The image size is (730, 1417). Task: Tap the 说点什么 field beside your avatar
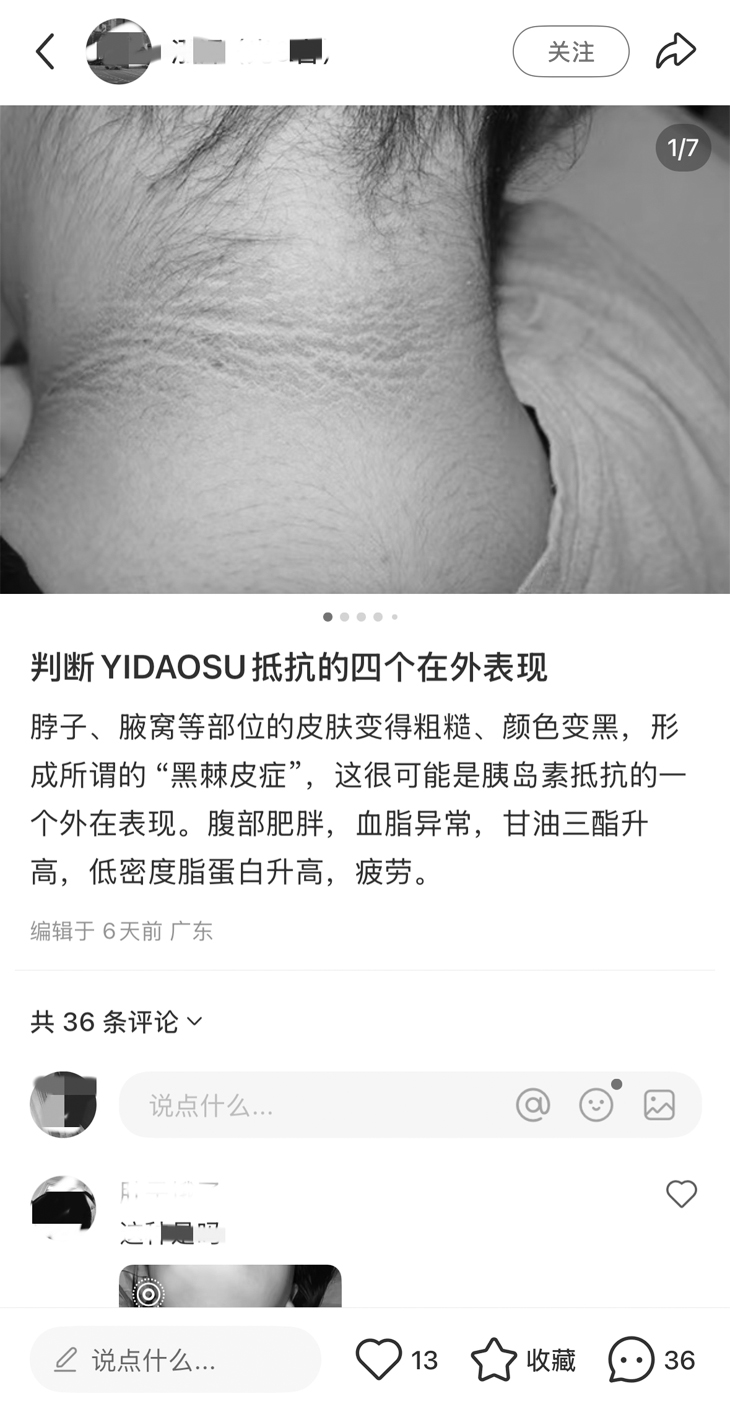click(x=310, y=1105)
